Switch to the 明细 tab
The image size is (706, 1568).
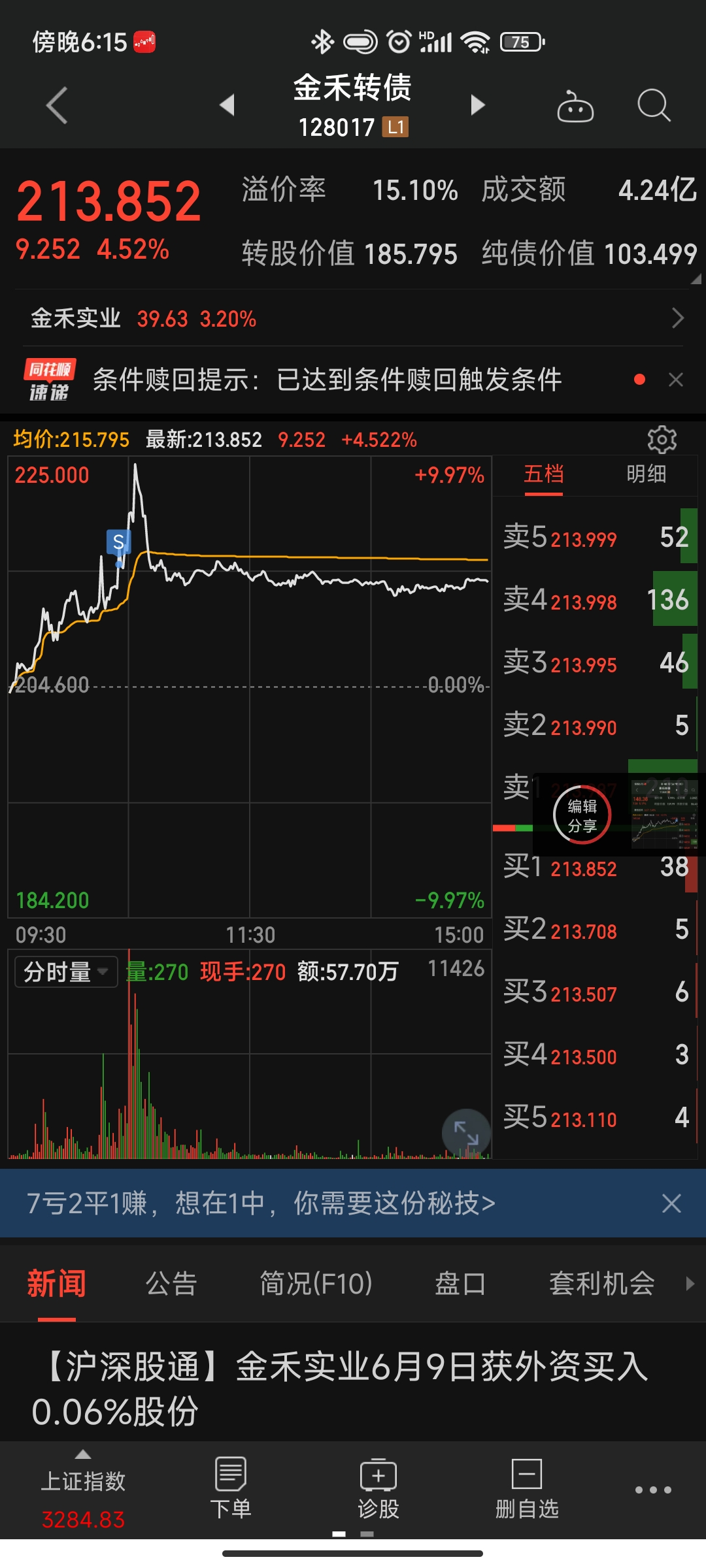646,474
